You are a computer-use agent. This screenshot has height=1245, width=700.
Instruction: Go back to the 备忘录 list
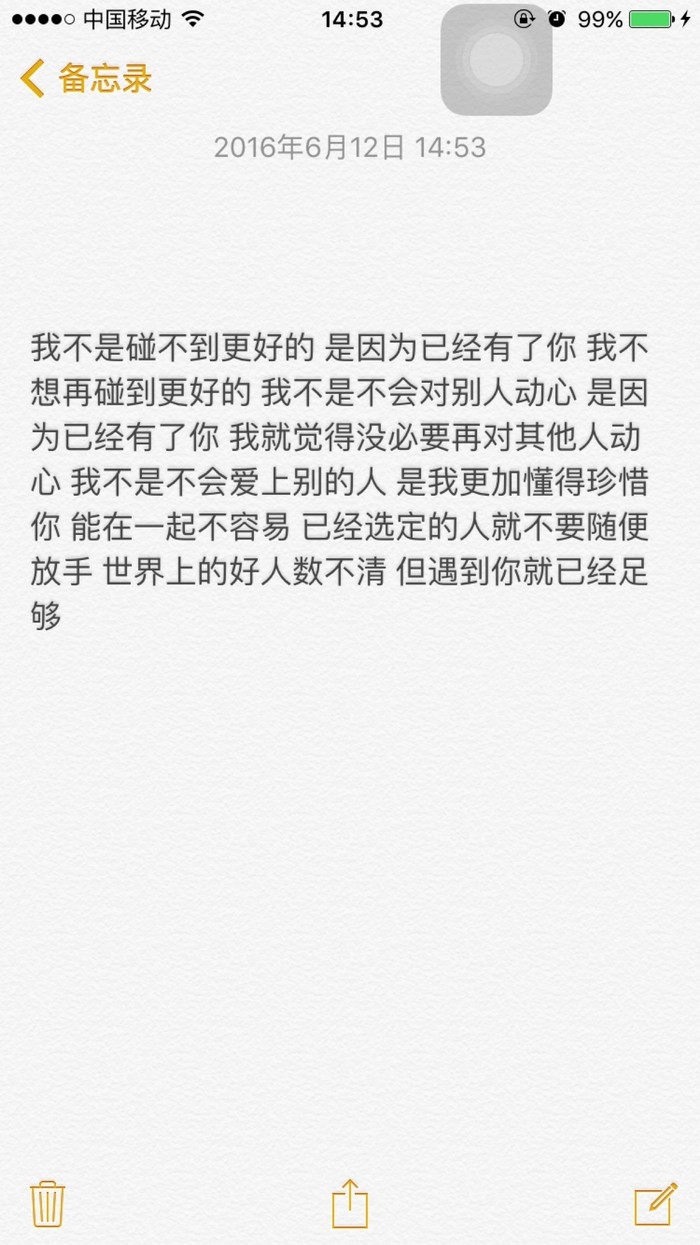click(x=86, y=78)
